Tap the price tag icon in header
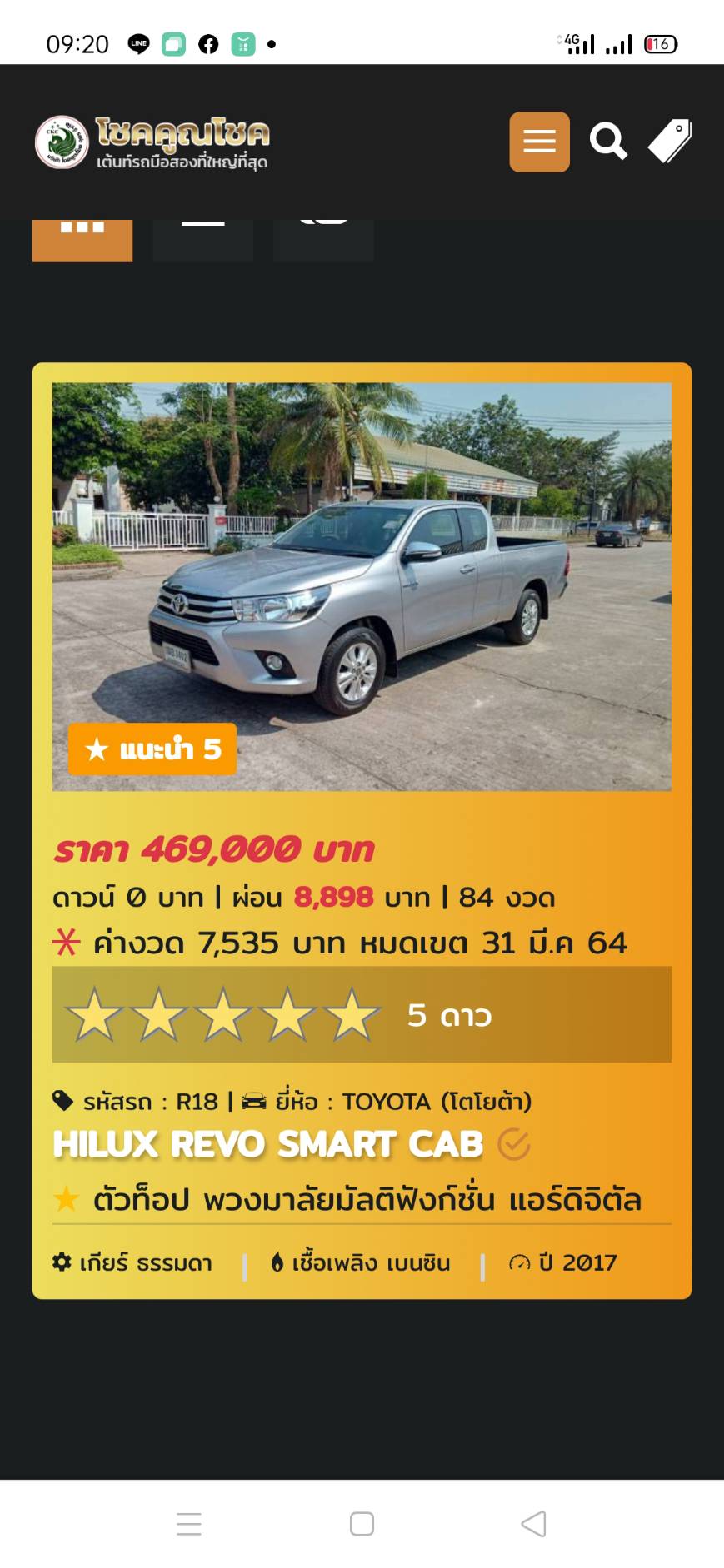This screenshot has width=724, height=1568. (670, 142)
